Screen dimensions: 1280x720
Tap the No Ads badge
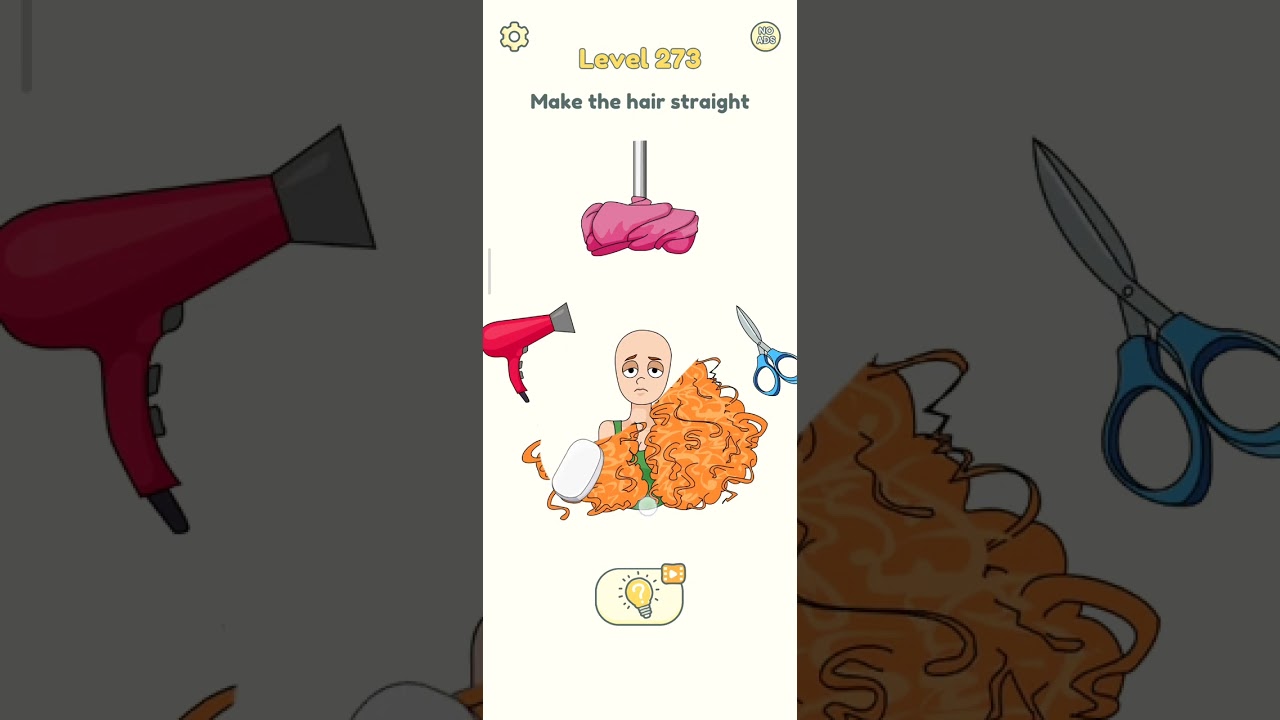click(x=765, y=37)
